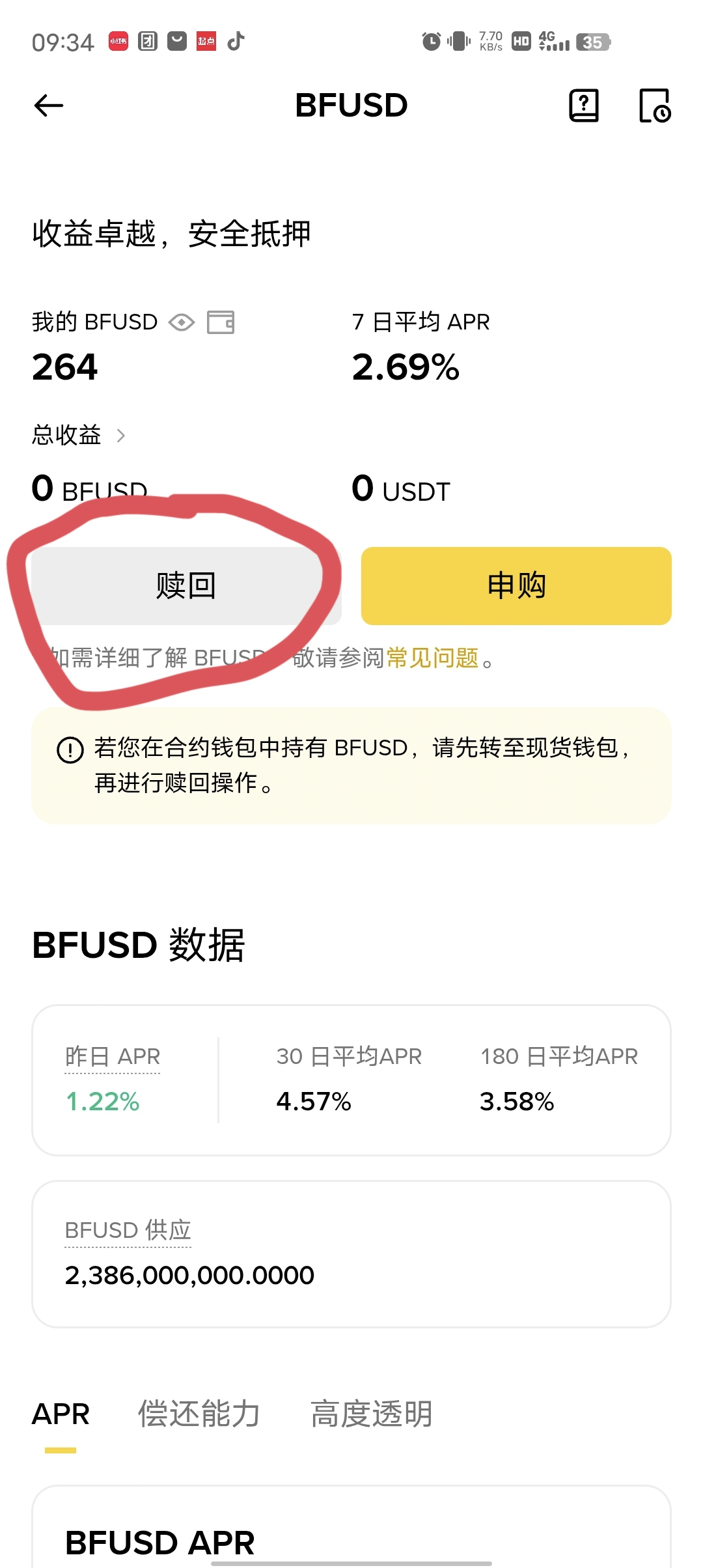Go back using the arrow icon
The image size is (703, 1568).
click(x=49, y=105)
